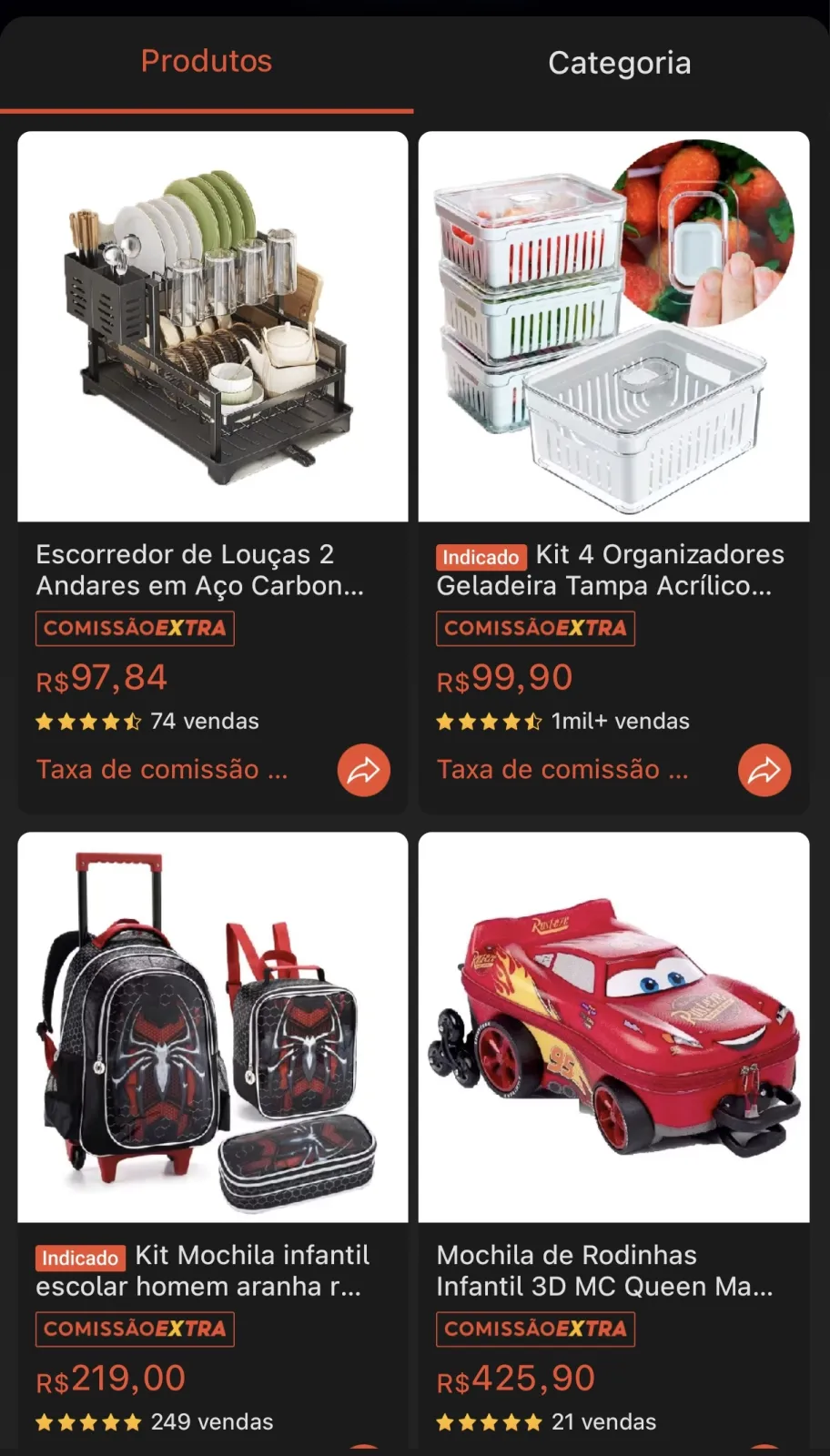Tap the COMISSÃOEXTRA badge on the dish rack card
The height and width of the screenshot is (1456, 830).
[x=134, y=628]
